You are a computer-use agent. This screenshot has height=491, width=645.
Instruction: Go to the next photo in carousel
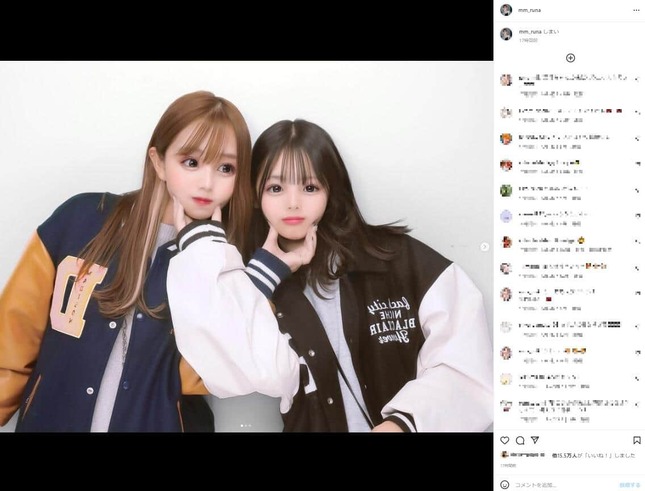(485, 246)
